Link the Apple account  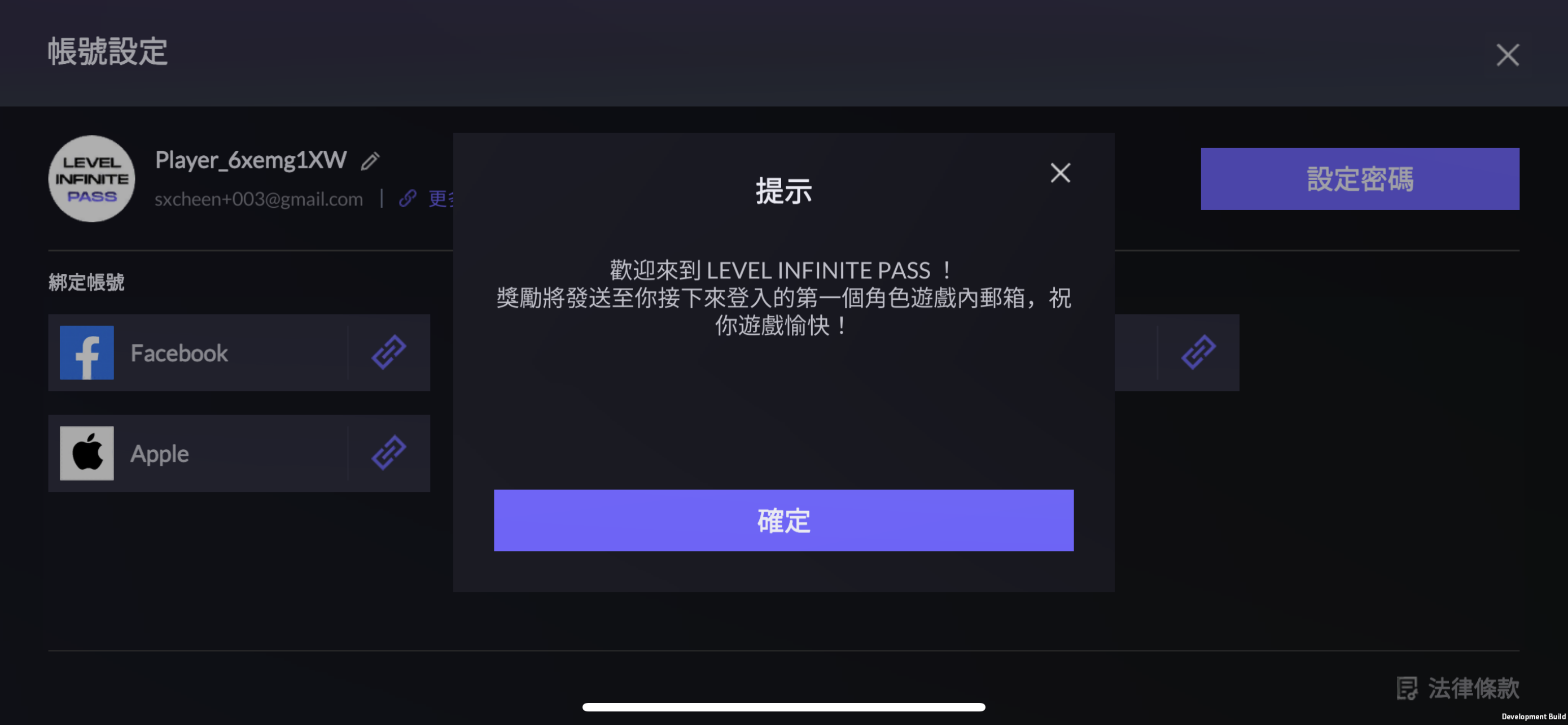coord(388,453)
